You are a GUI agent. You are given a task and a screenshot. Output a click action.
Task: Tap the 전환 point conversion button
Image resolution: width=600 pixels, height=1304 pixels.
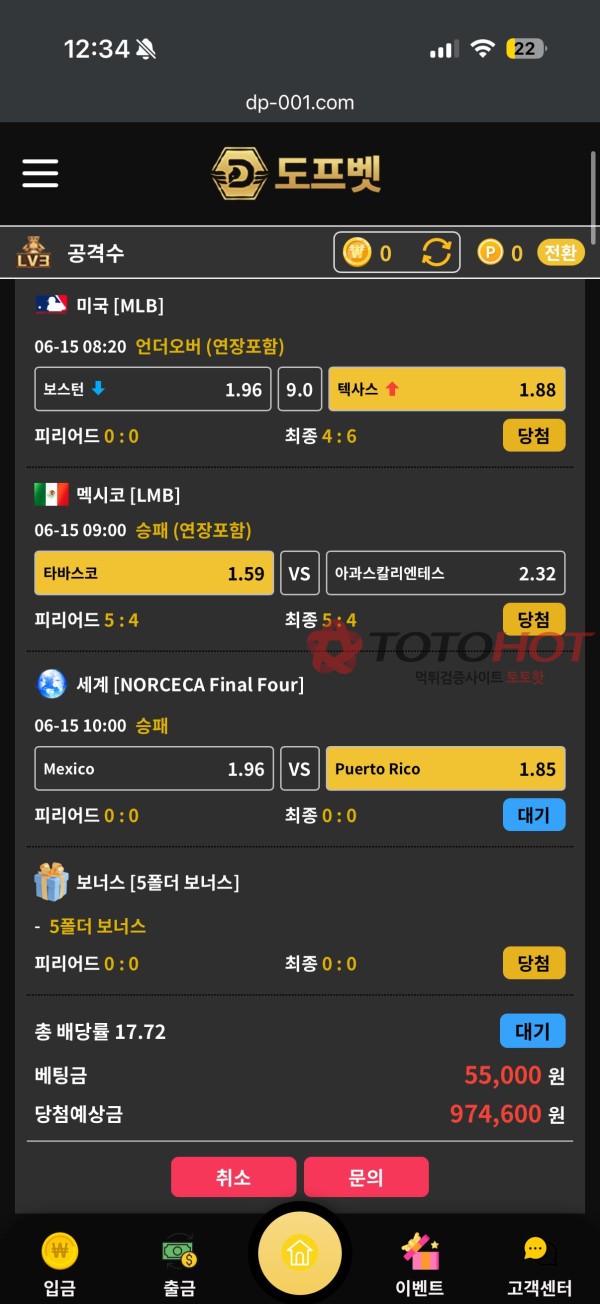coord(560,253)
